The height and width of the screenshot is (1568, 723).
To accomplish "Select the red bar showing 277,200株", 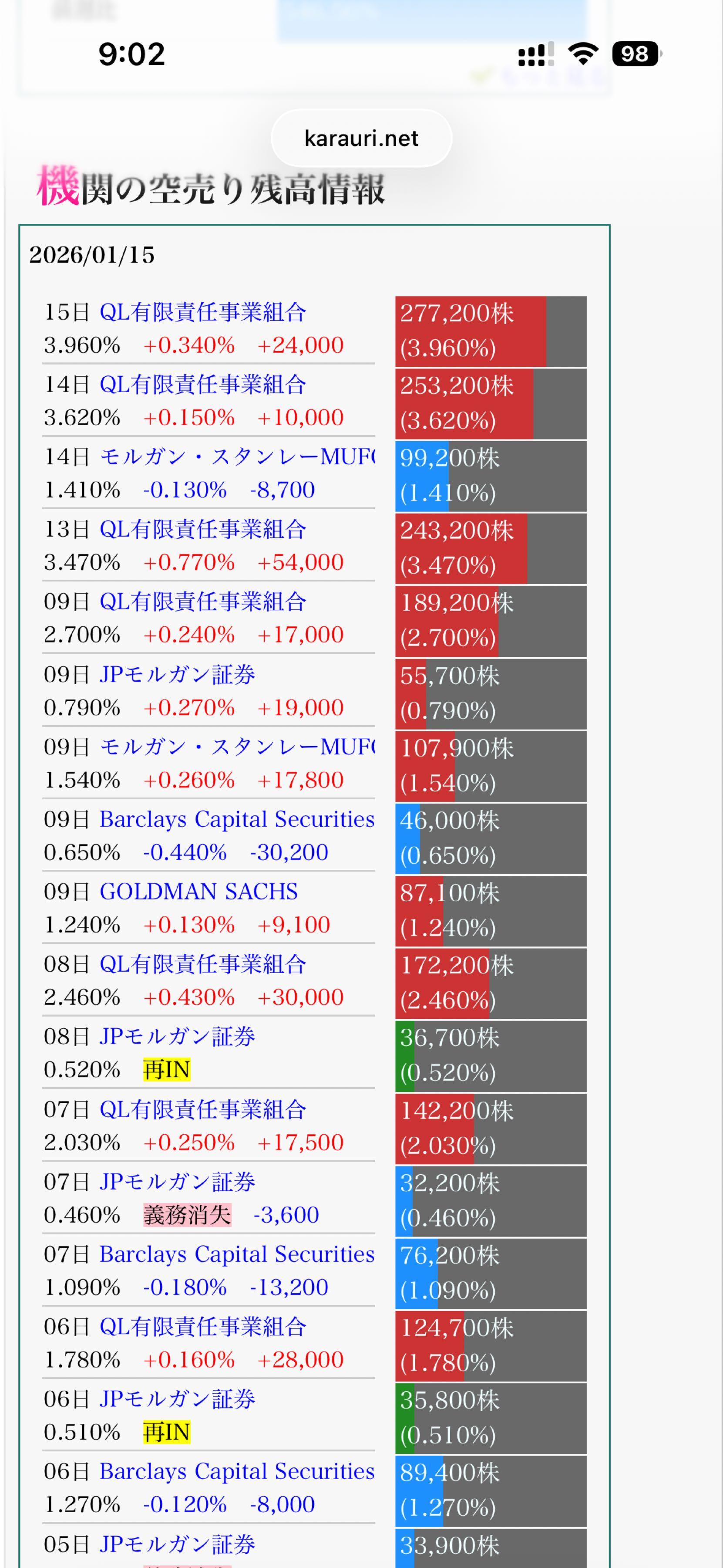I will [x=471, y=331].
